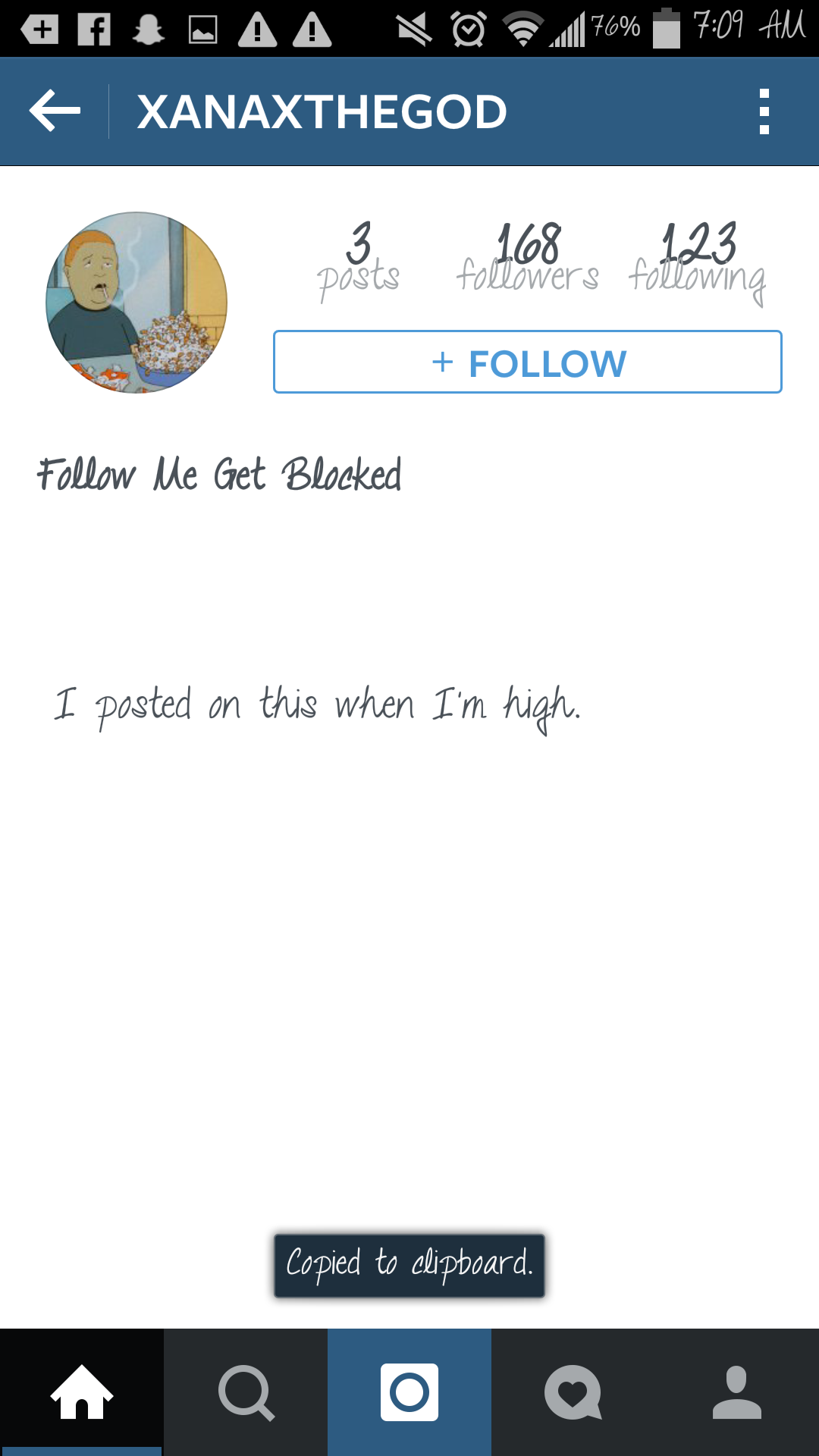Switch to the Profile tab
Image resolution: width=819 pixels, height=1456 pixels.
[x=737, y=1392]
